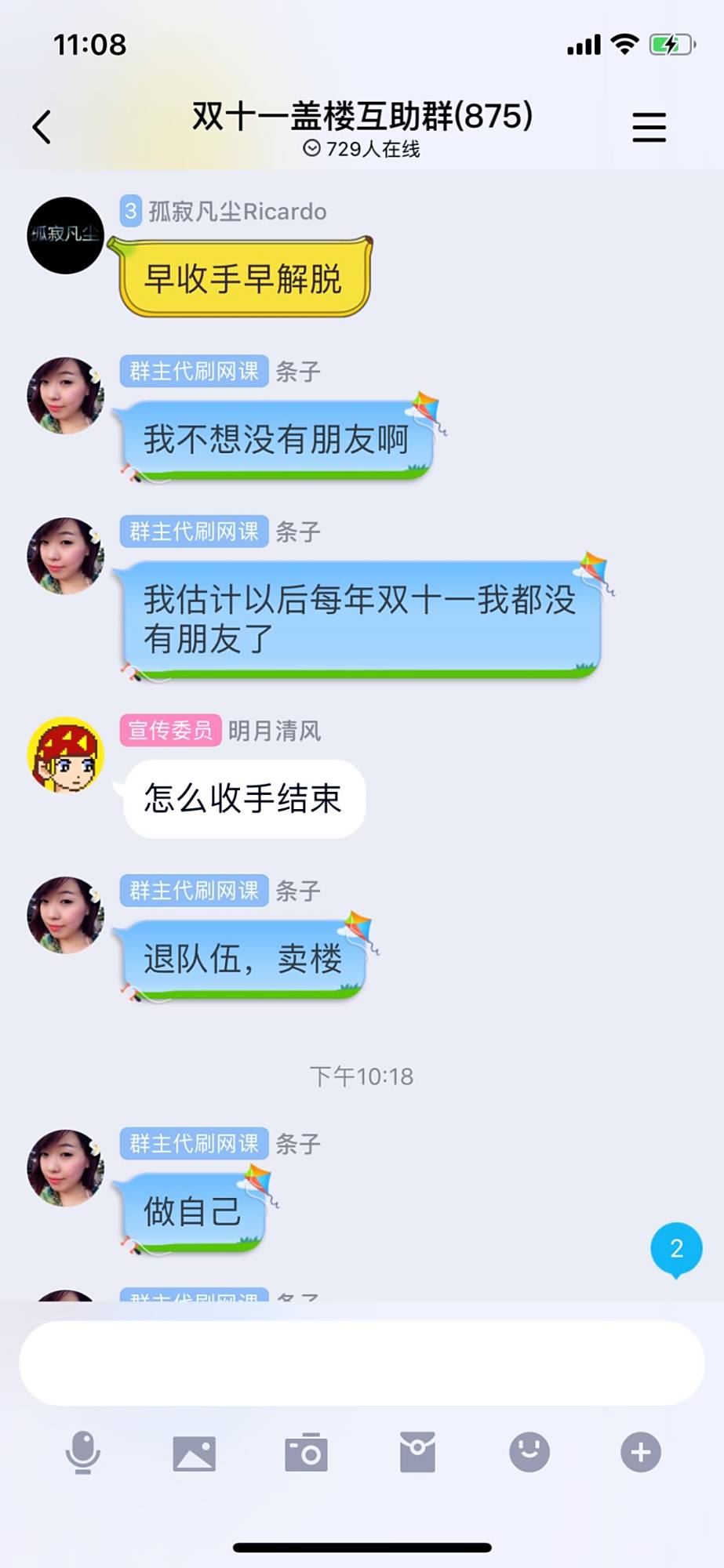The width and height of the screenshot is (724, 1568).
Task: Open the emoji panel
Action: pos(529,1453)
